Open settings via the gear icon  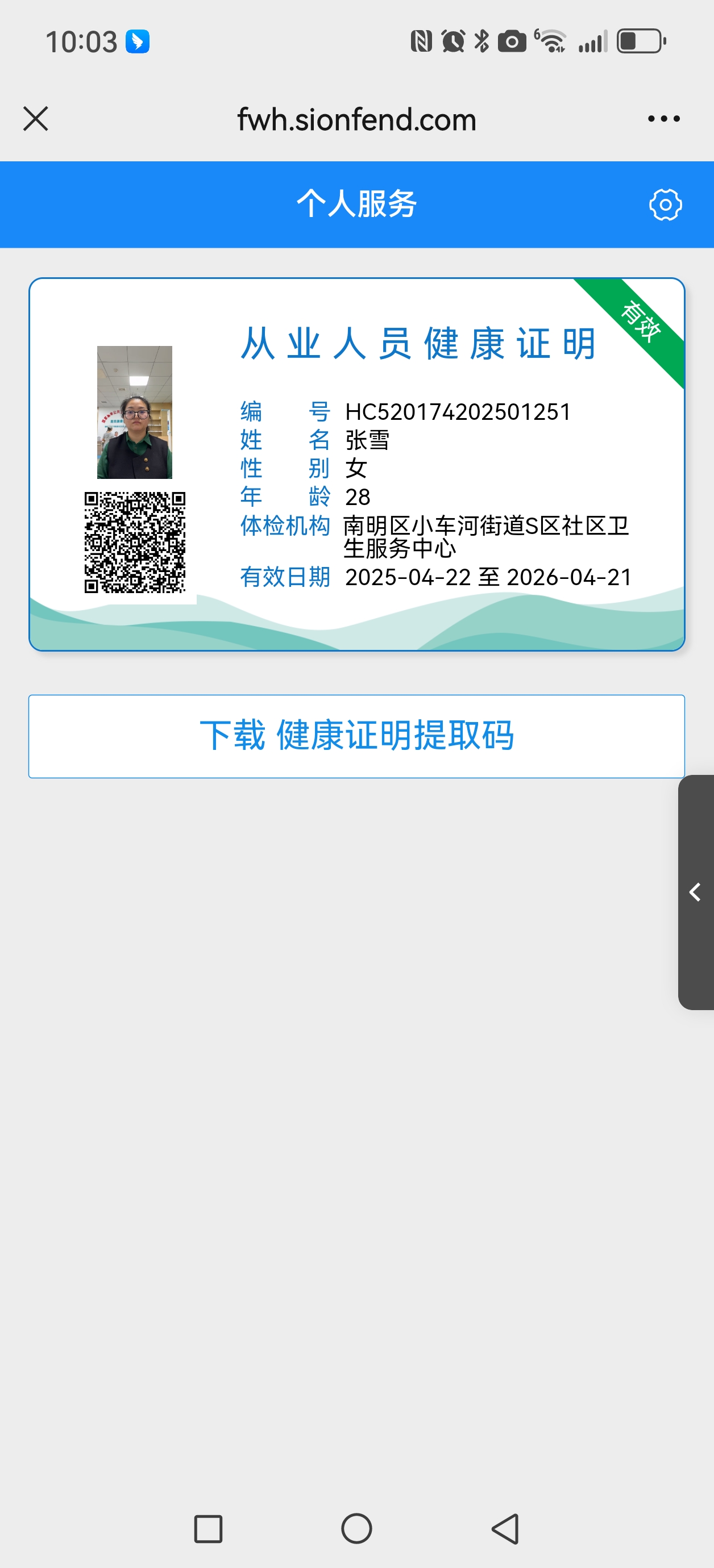[665, 205]
